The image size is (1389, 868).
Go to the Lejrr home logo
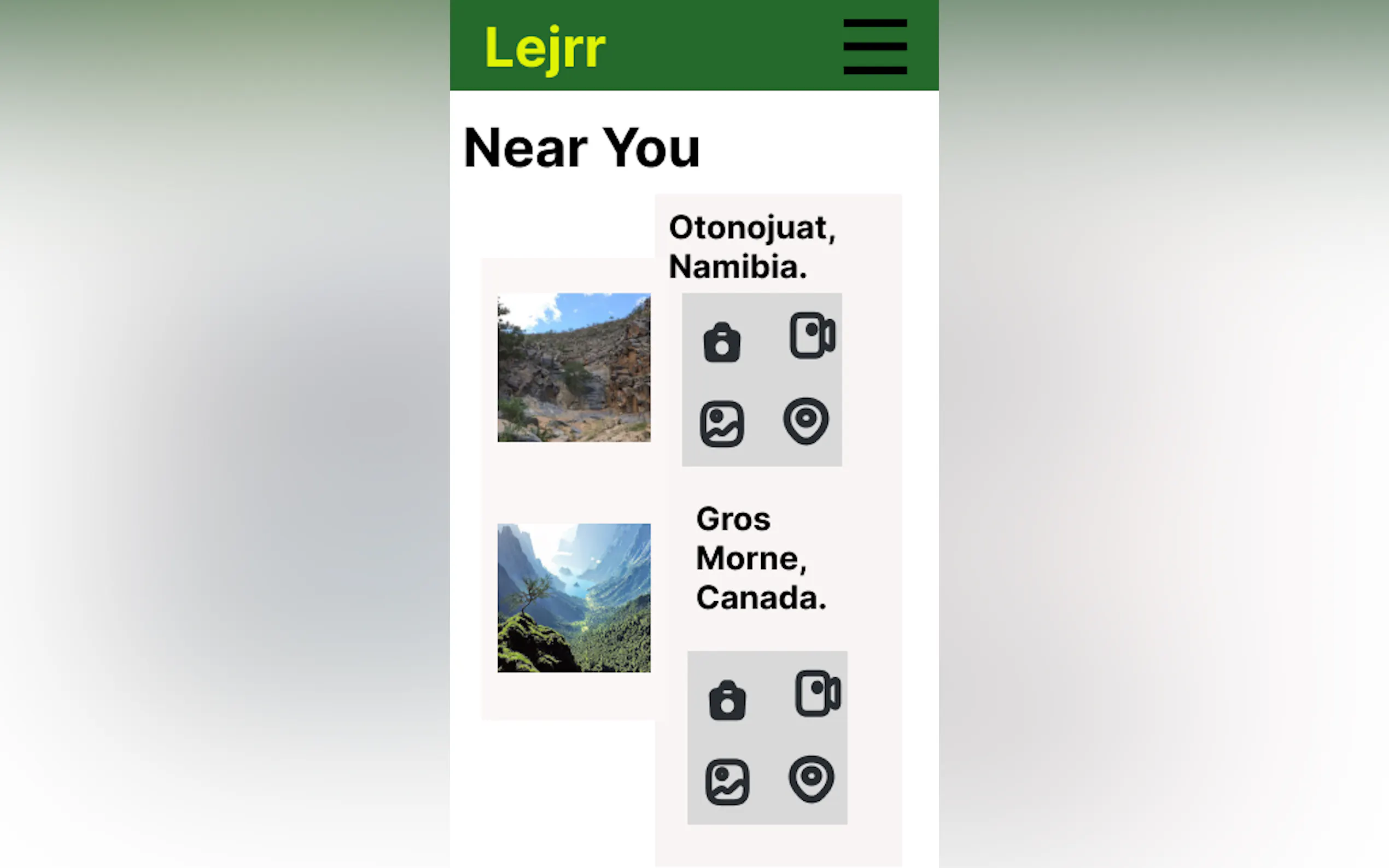[545, 48]
